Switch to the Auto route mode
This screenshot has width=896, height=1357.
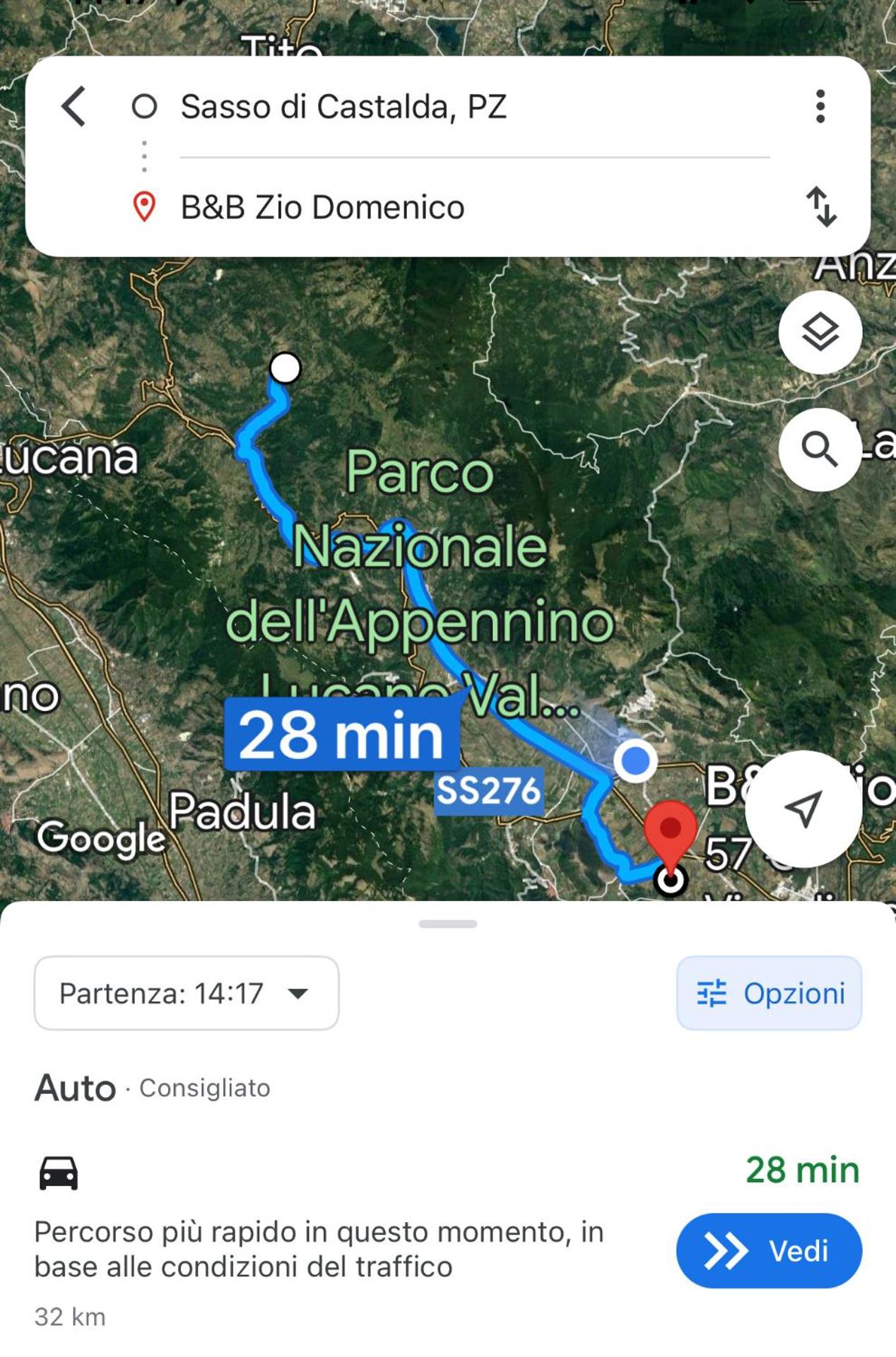click(74, 1088)
